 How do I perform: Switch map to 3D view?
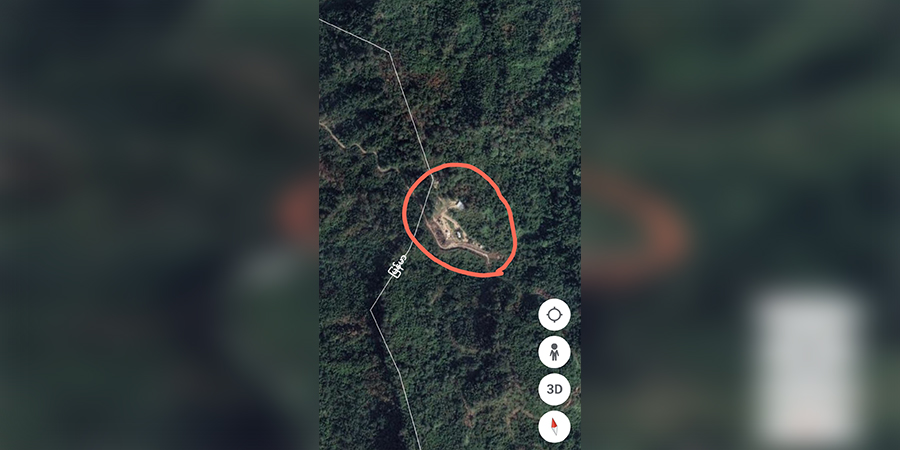pos(554,389)
